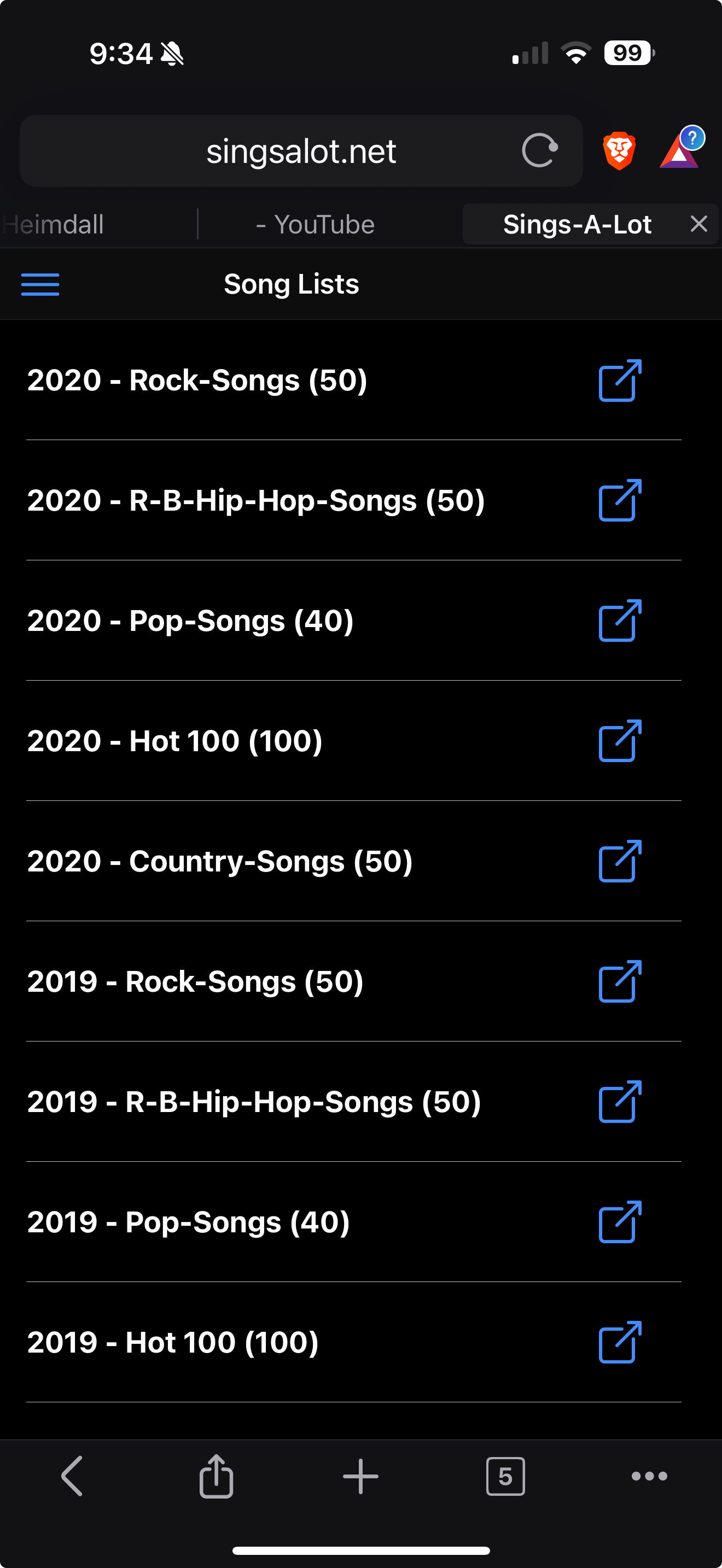Screen dimensions: 722x1568
Task: Switch to the Heimdall tab
Action: [x=55, y=224]
